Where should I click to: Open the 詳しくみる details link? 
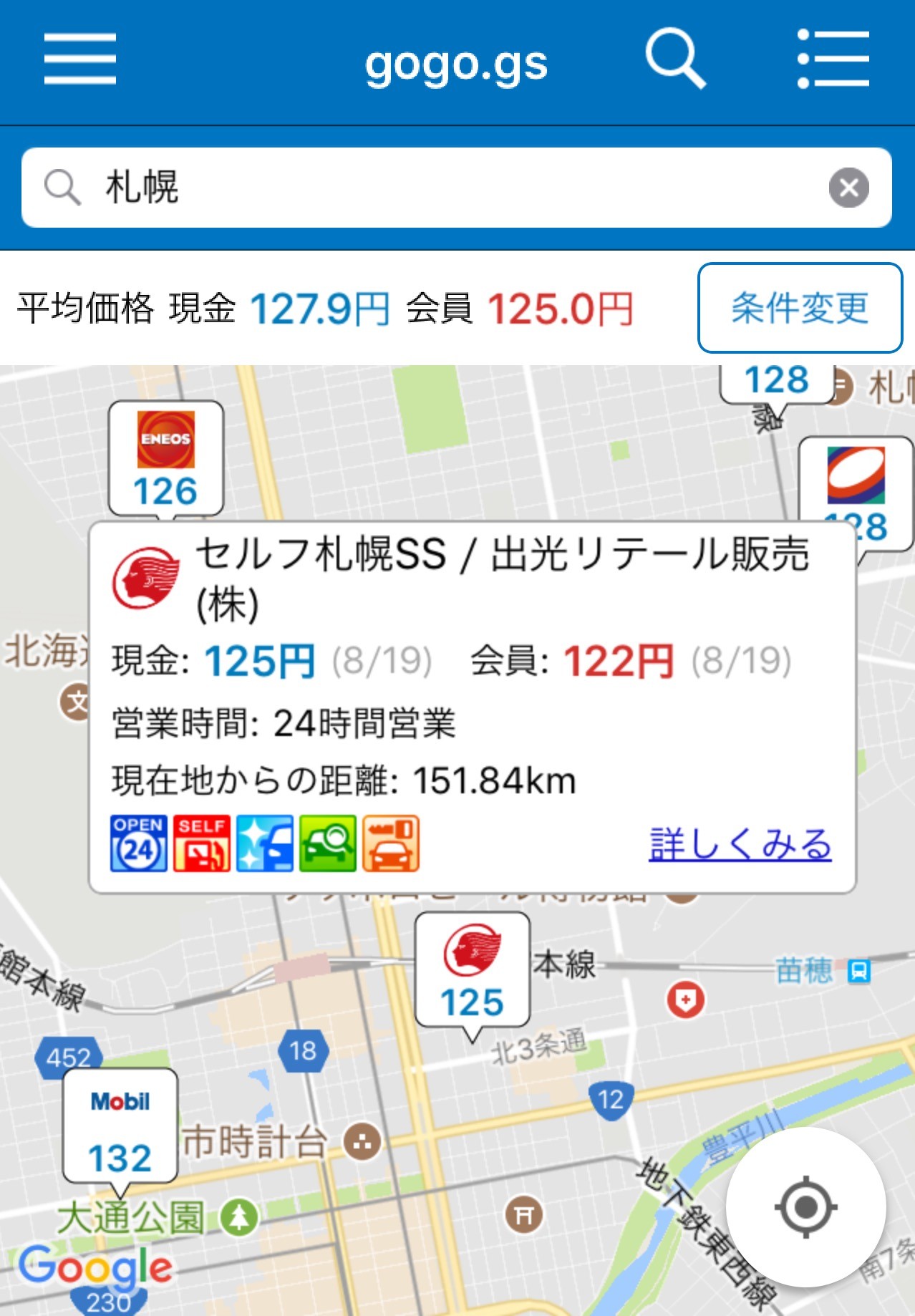pos(740,844)
